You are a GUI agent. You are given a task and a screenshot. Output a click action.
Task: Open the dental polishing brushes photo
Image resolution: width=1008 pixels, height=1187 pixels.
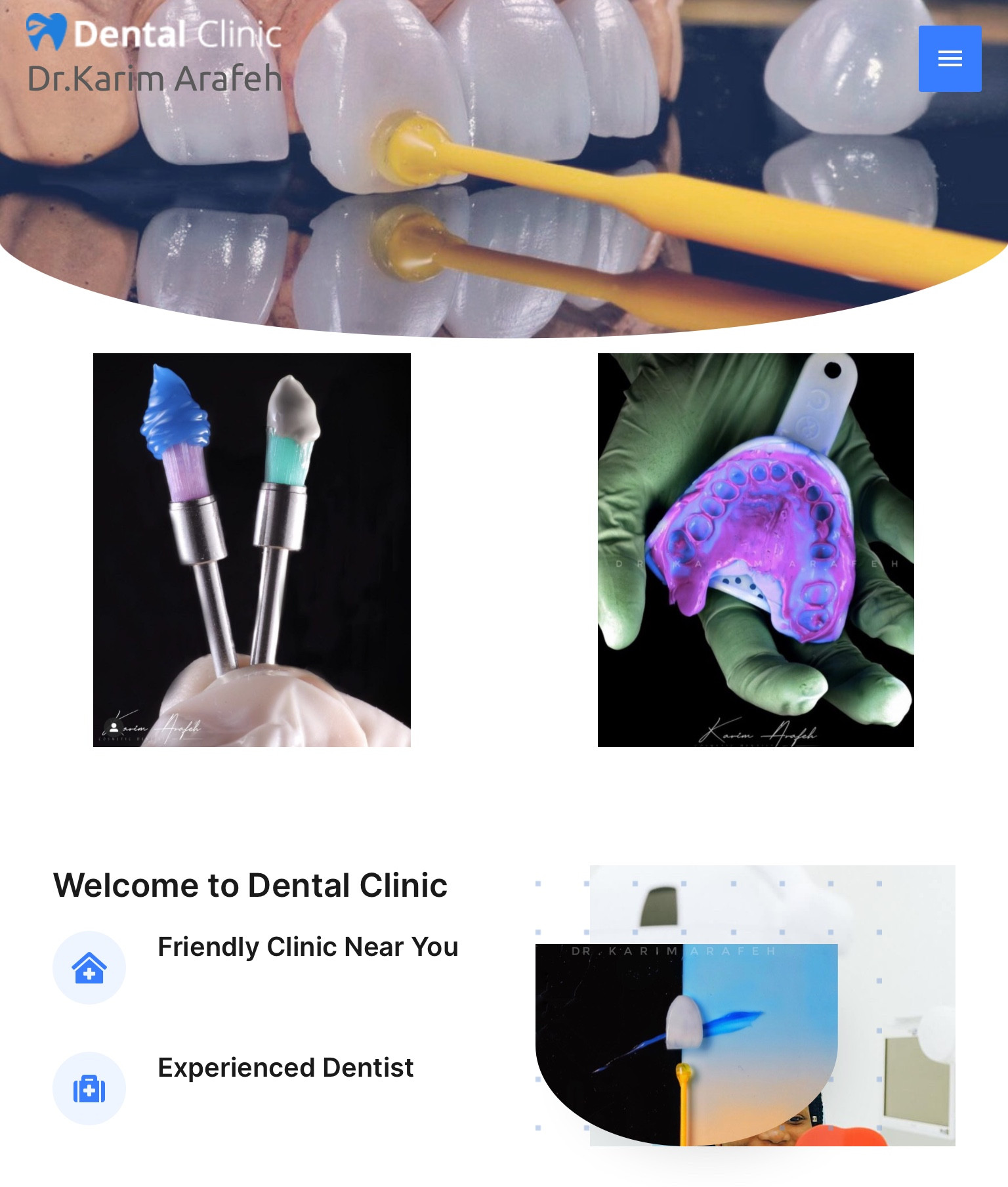pos(252,550)
